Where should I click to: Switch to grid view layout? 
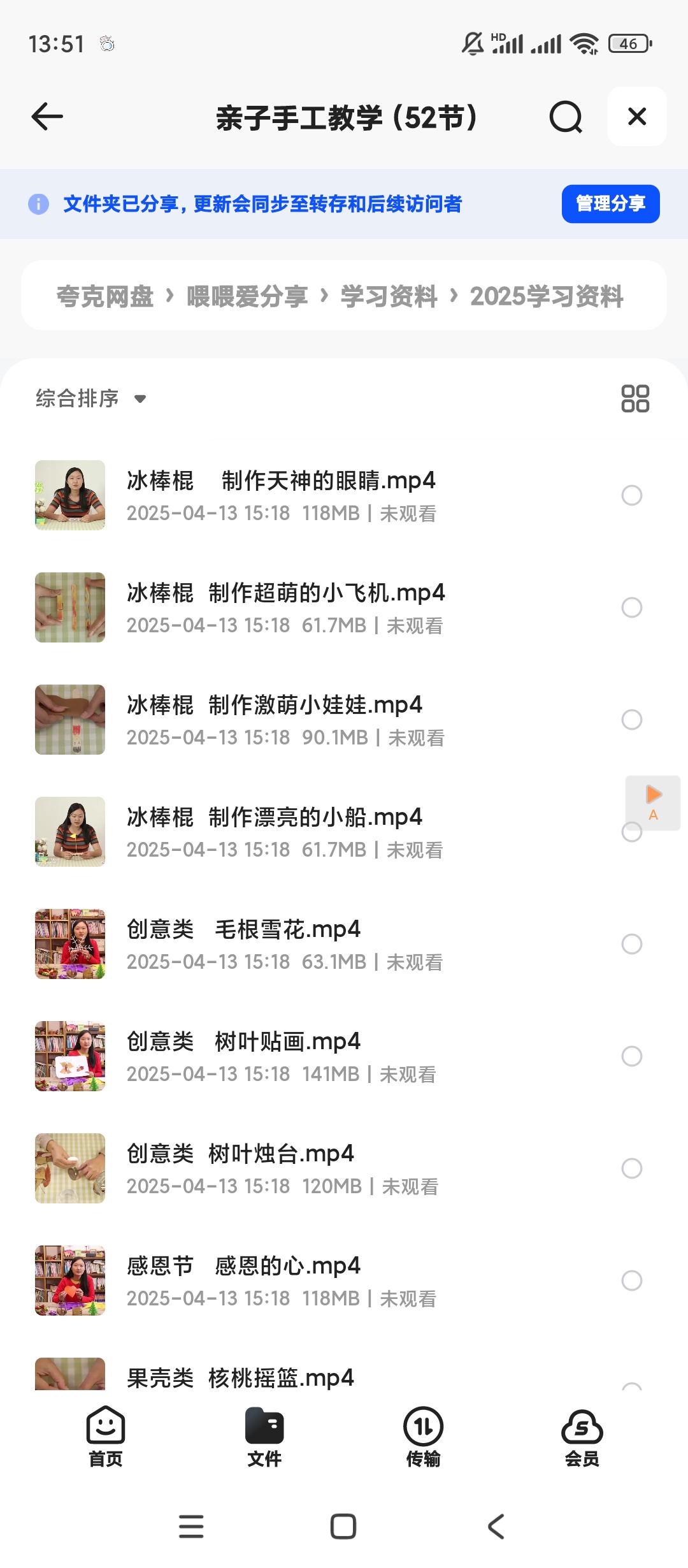tap(634, 399)
